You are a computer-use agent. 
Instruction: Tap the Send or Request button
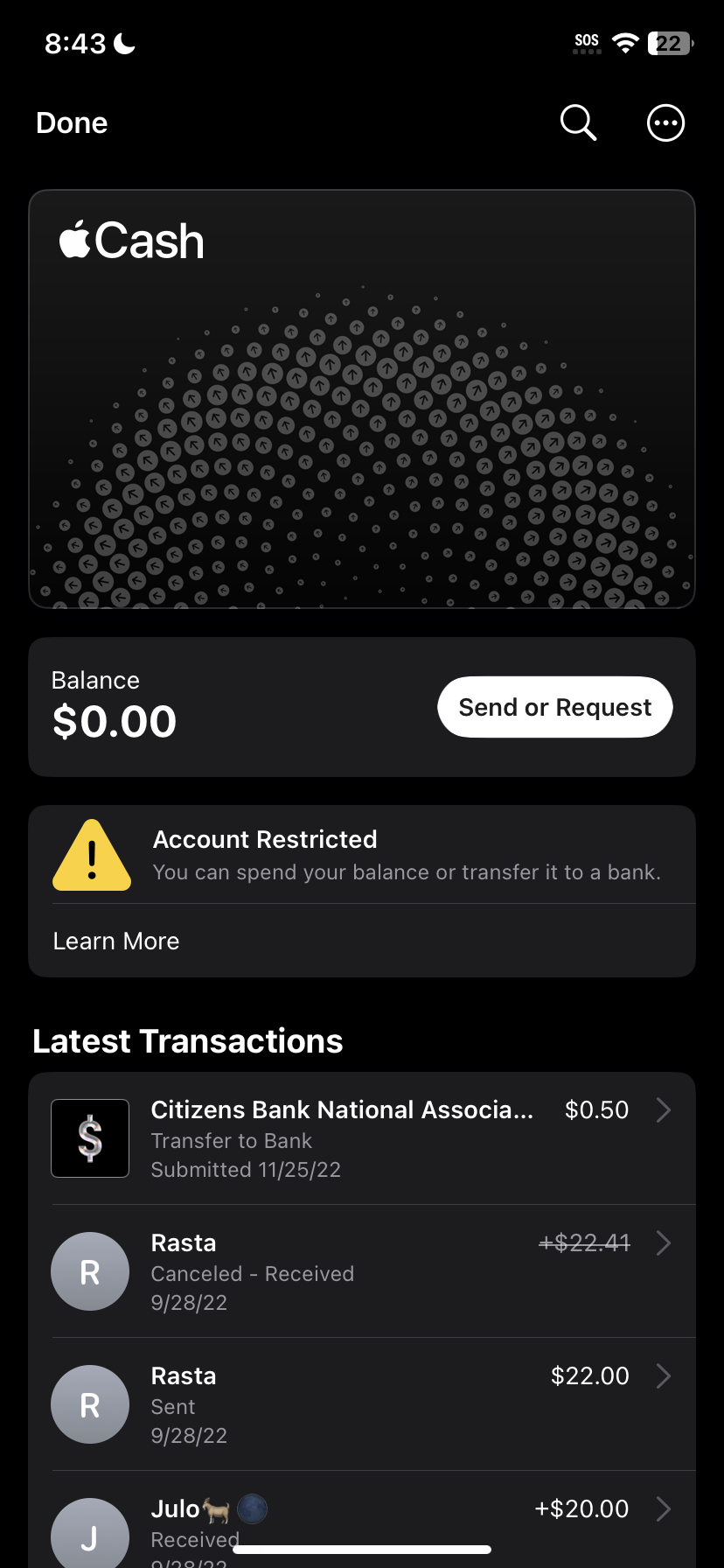coord(554,707)
